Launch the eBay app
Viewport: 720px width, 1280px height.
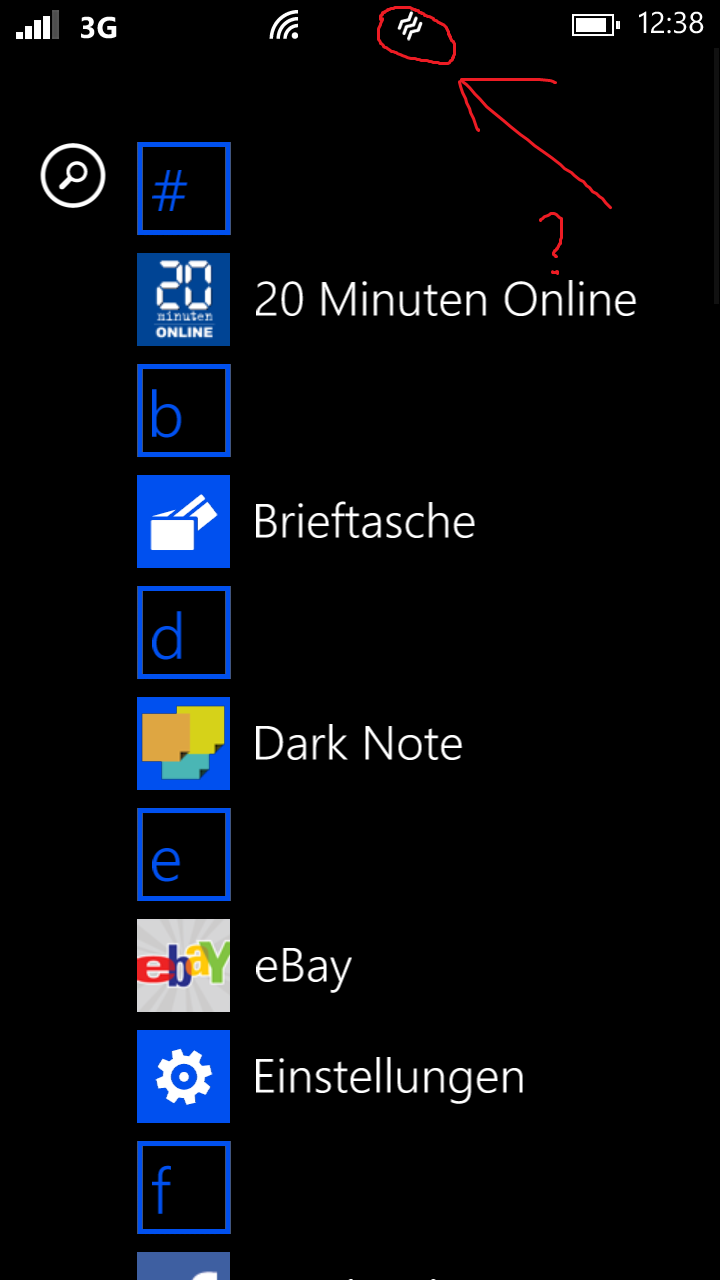coord(245,965)
